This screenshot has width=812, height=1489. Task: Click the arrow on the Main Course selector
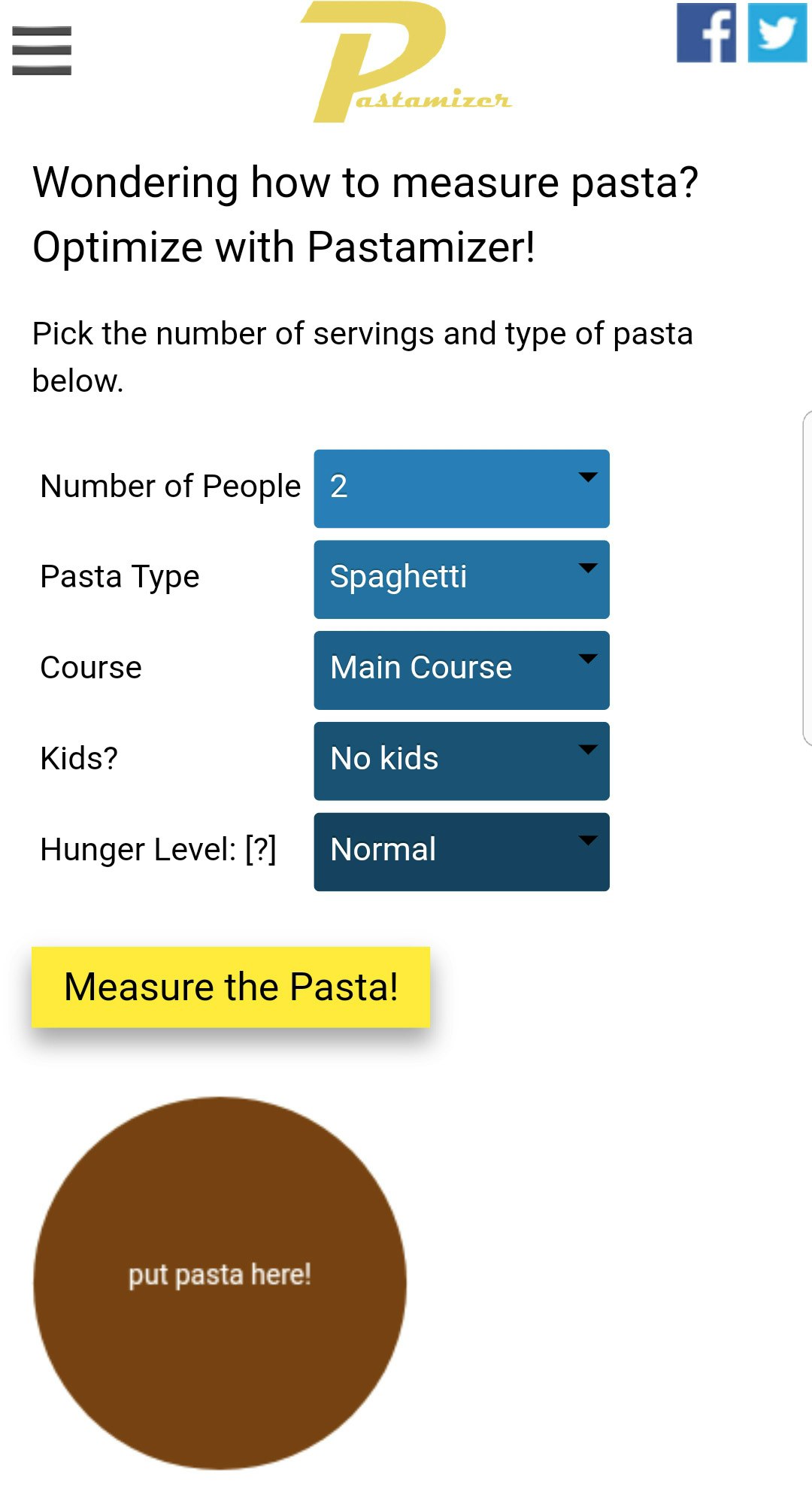point(589,660)
